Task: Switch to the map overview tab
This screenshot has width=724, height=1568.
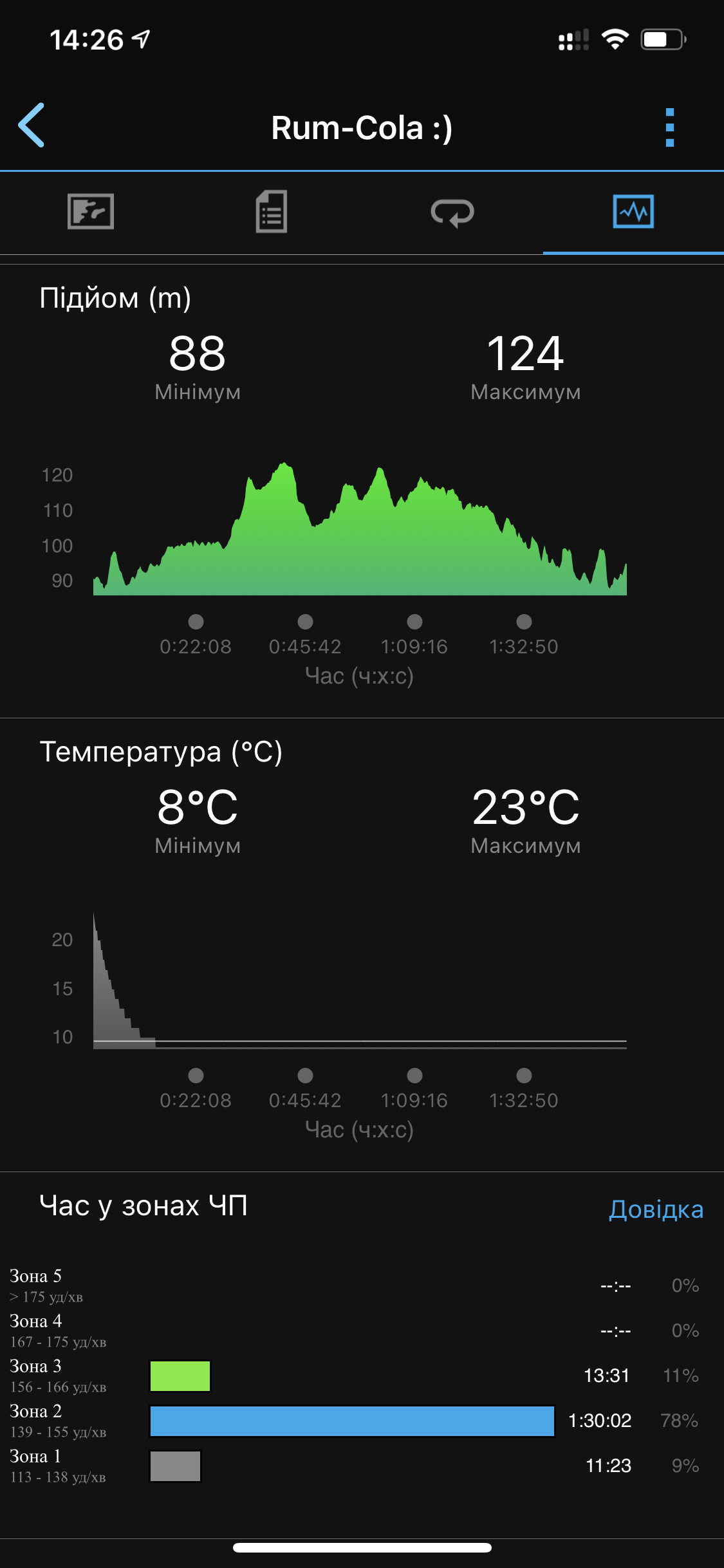Action: (x=91, y=212)
